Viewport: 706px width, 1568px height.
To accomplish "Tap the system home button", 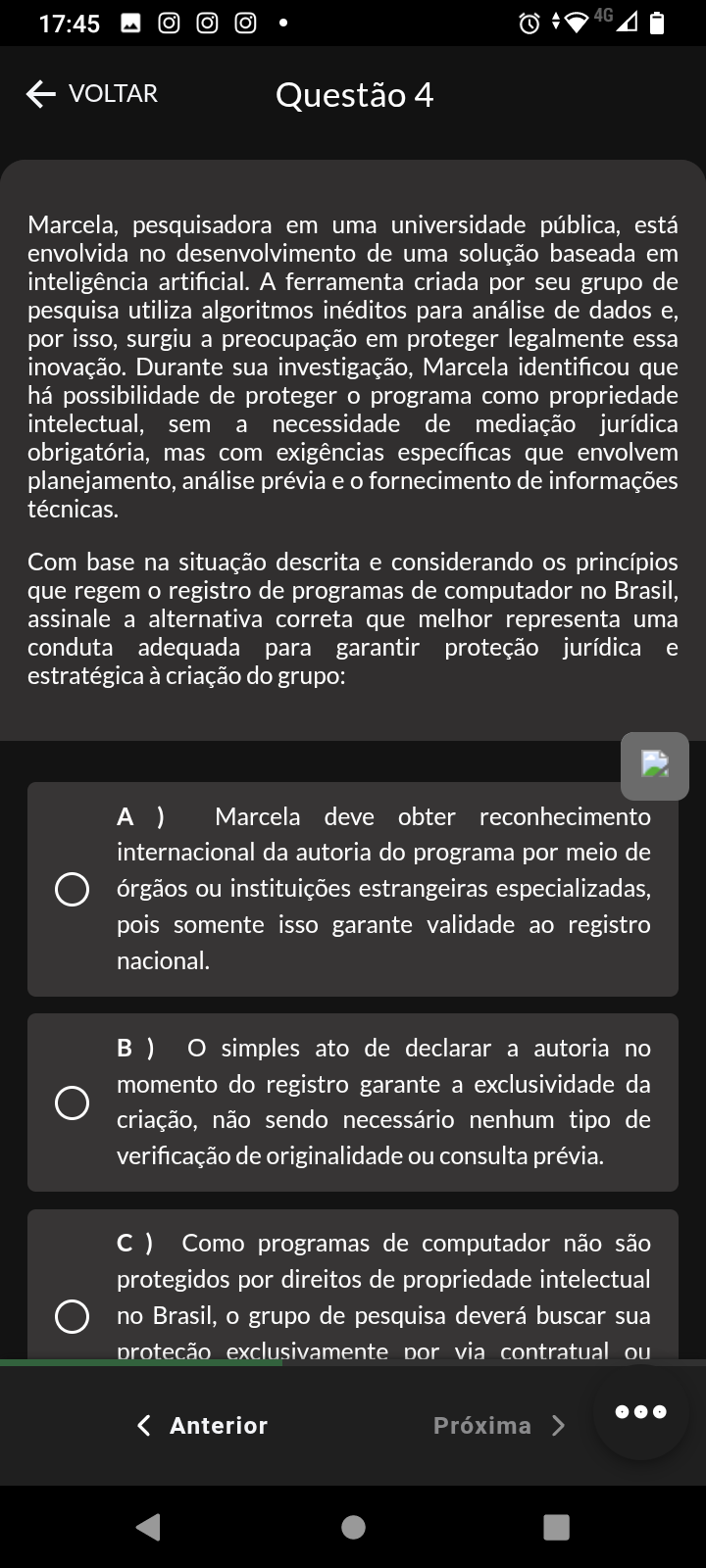I will coord(353,1526).
